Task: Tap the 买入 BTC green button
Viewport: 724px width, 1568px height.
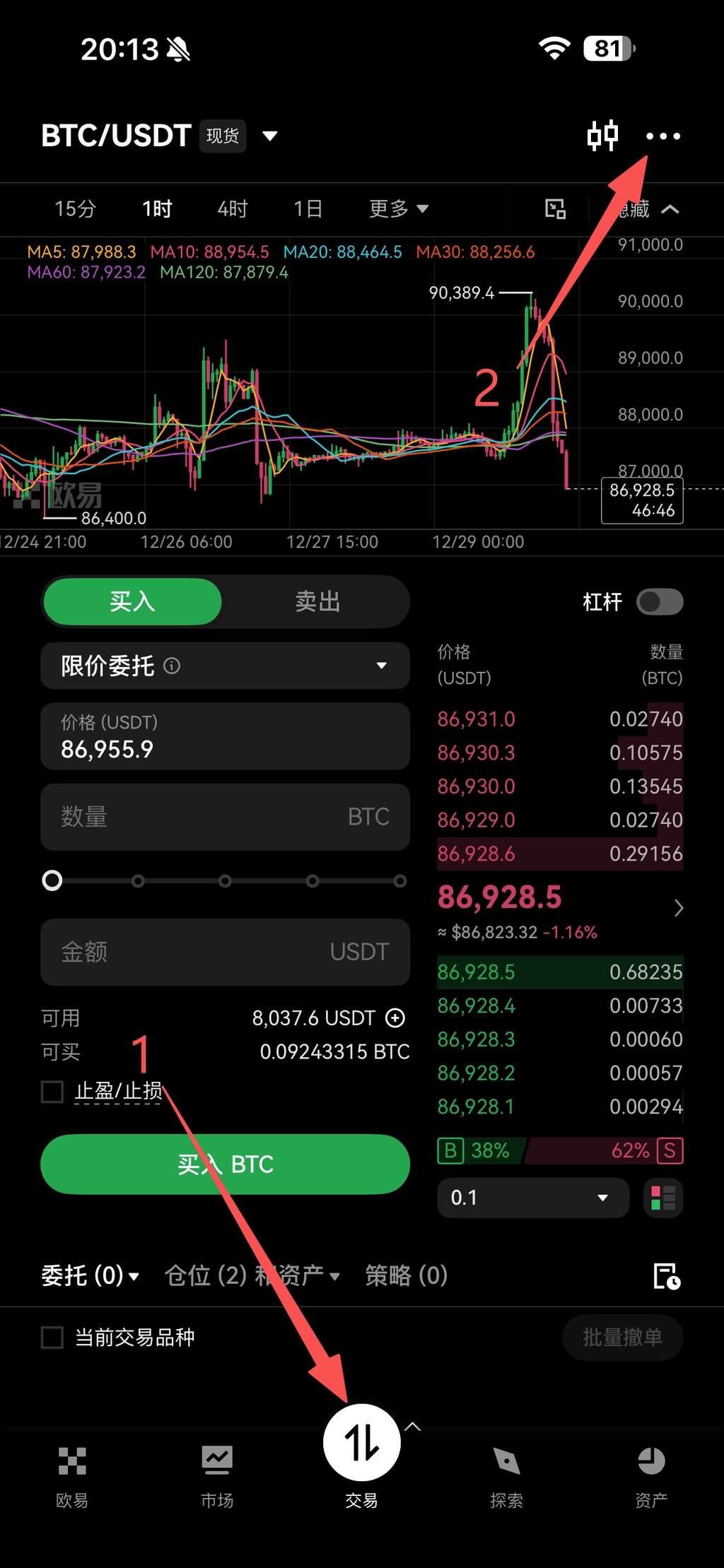Action: tap(225, 1164)
